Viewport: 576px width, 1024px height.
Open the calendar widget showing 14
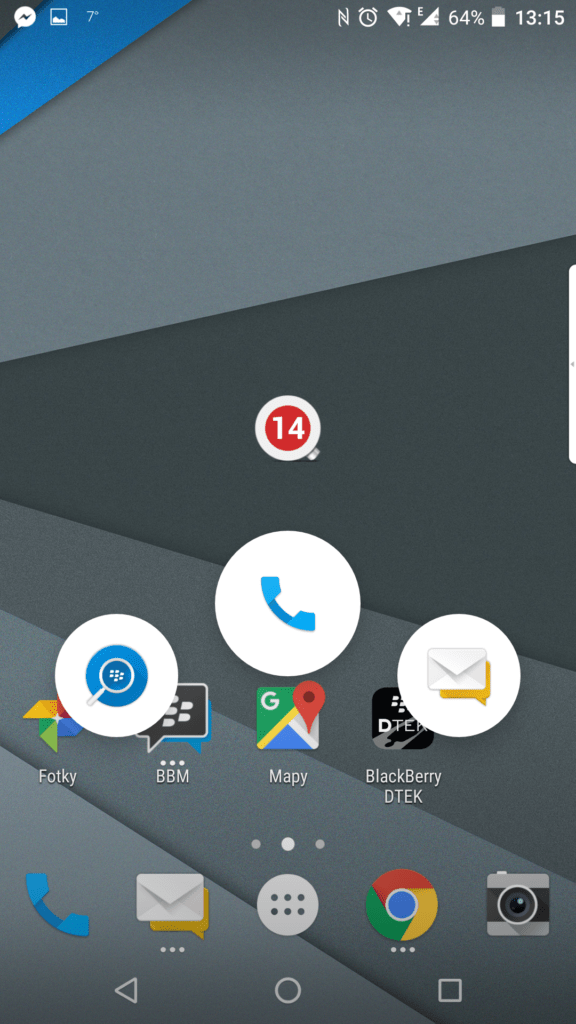coord(288,428)
